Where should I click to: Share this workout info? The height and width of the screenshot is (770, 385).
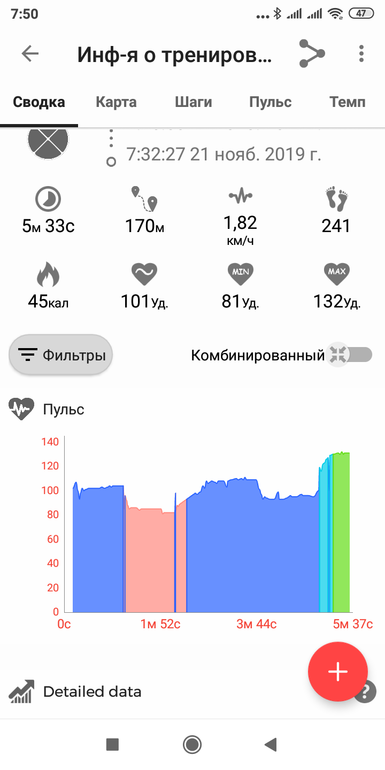[312, 54]
